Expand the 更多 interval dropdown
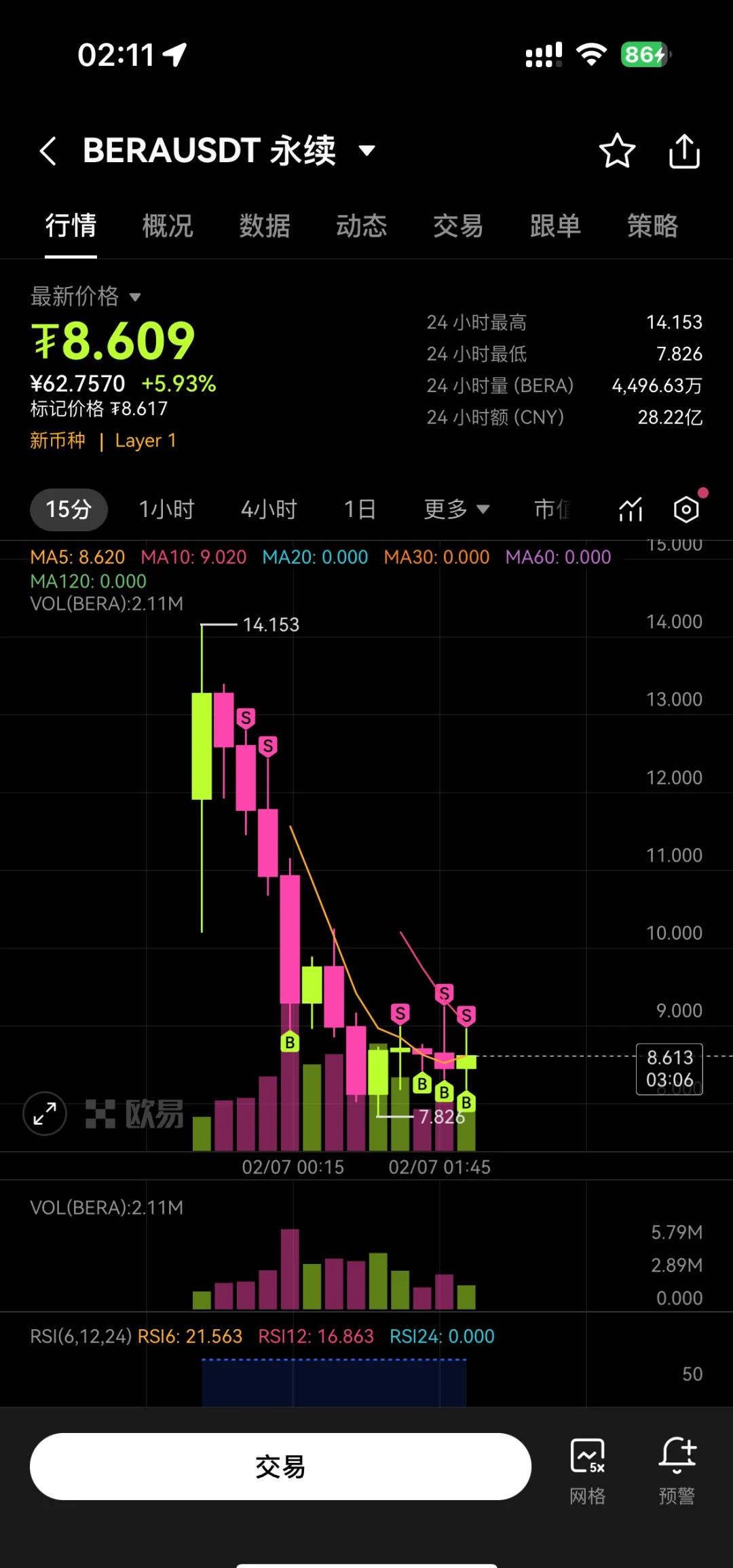Viewport: 733px width, 1568px height. click(456, 509)
